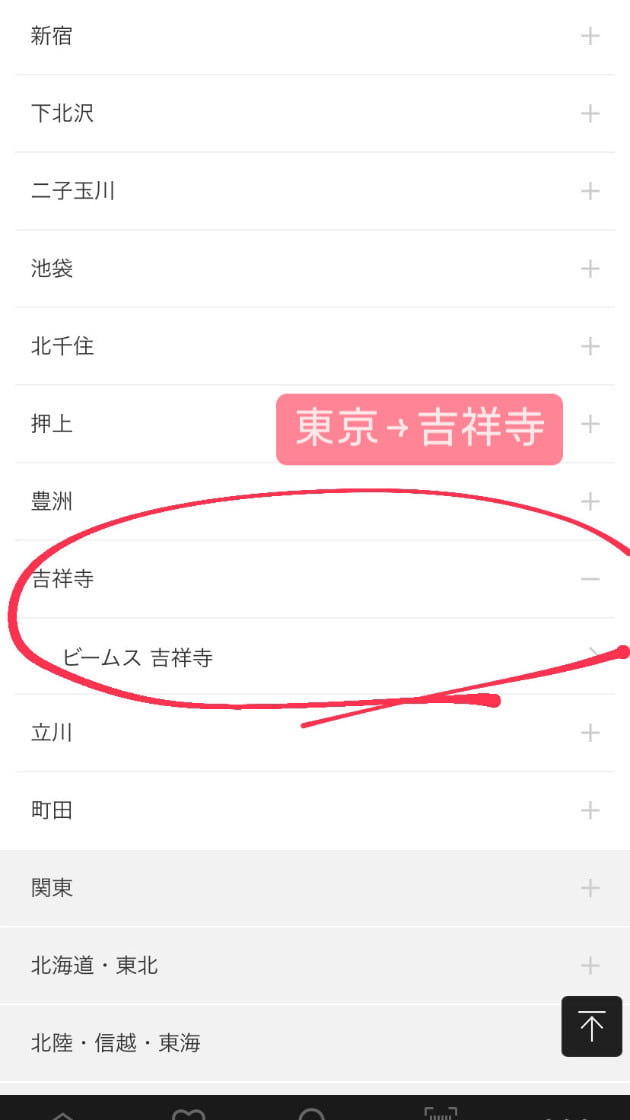Viewport: 630px width, 1120px height.
Task: Expand the 下北沢 section
Action: pyautogui.click(x=314, y=114)
